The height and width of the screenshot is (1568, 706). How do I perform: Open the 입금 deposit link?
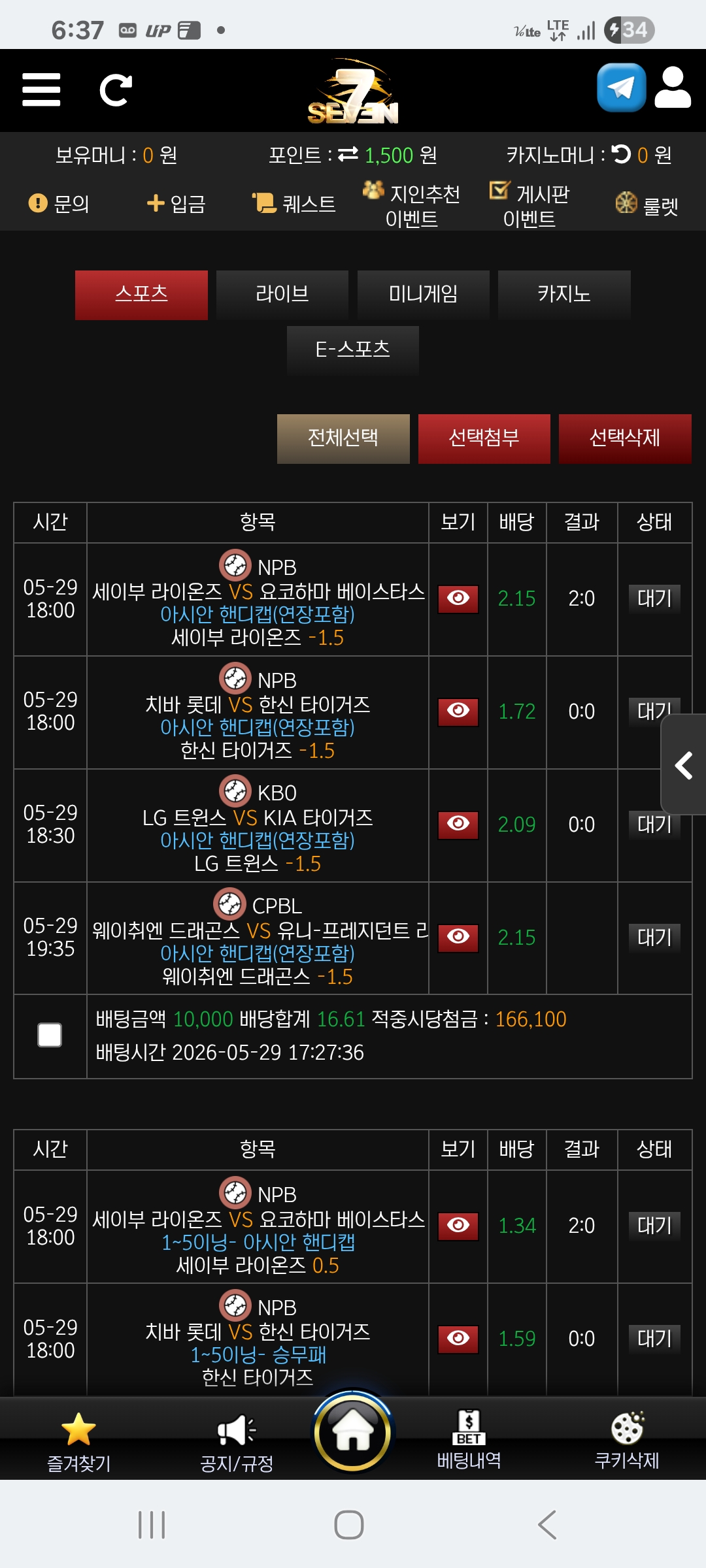coord(176,204)
